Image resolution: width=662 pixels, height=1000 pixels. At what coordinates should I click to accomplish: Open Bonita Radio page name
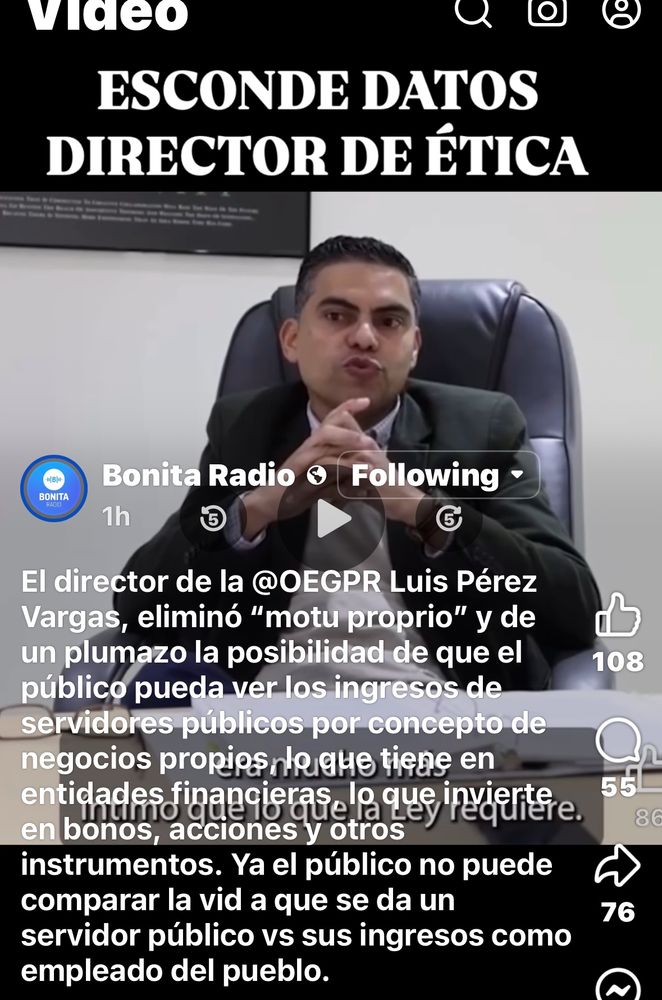[198, 475]
